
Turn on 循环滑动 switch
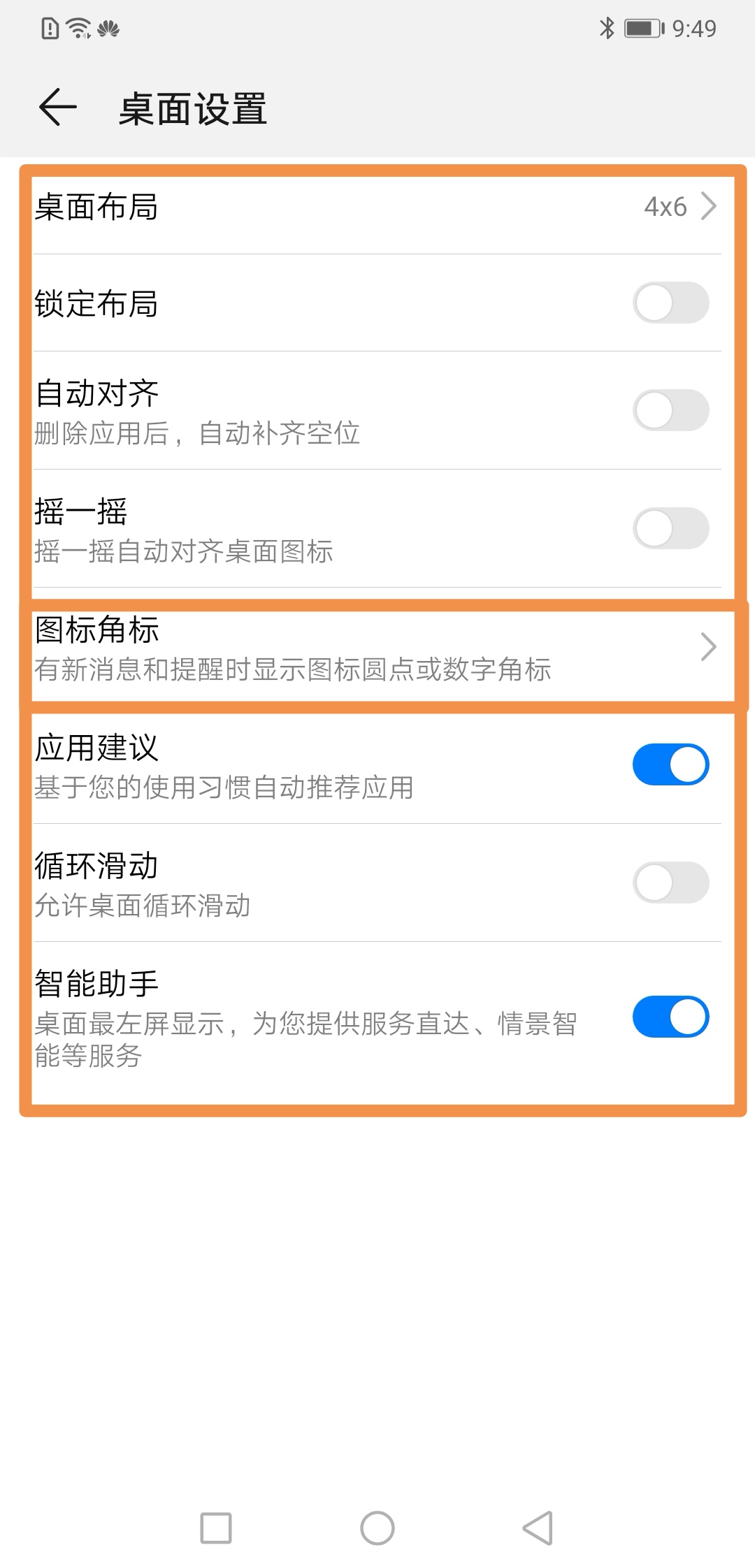[x=670, y=883]
